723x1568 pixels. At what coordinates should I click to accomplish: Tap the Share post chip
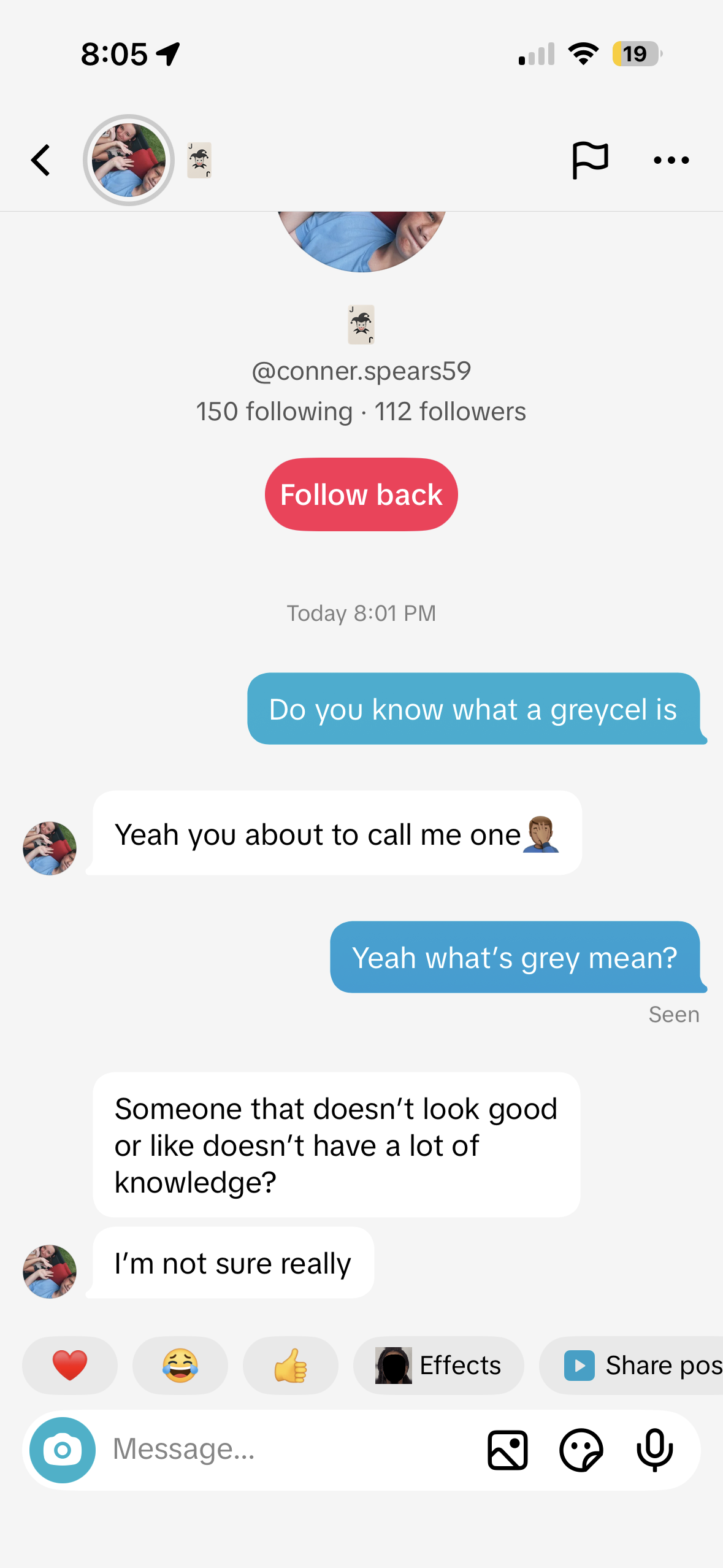631,1365
